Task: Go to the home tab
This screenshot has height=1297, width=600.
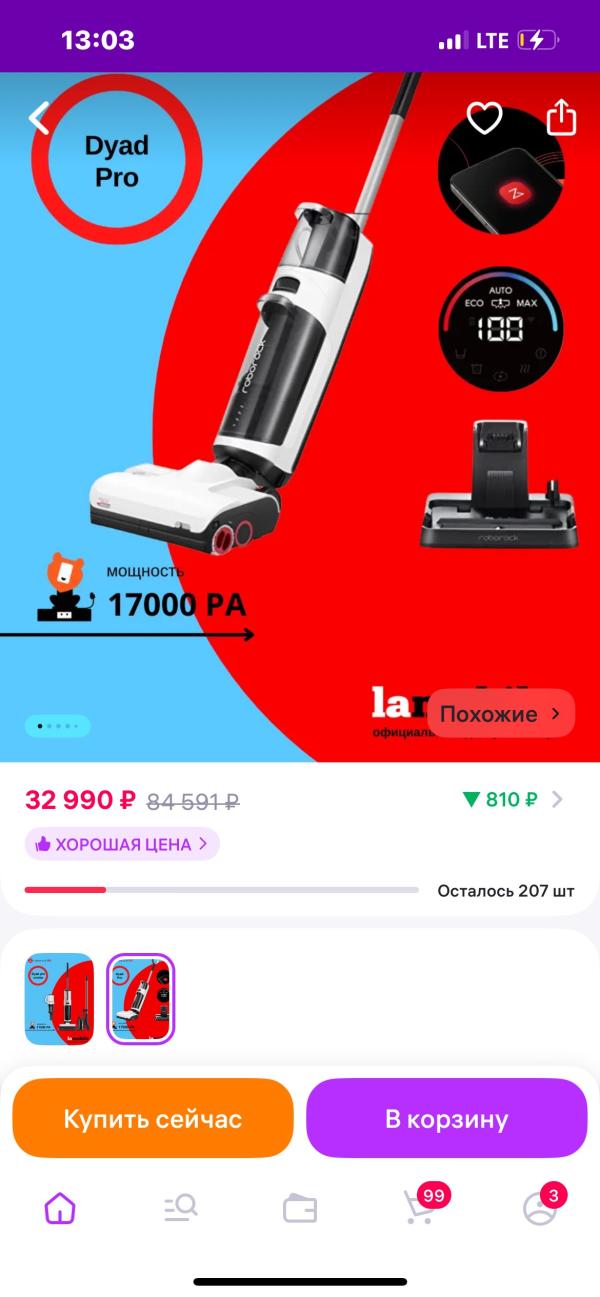Action: click(x=60, y=1209)
